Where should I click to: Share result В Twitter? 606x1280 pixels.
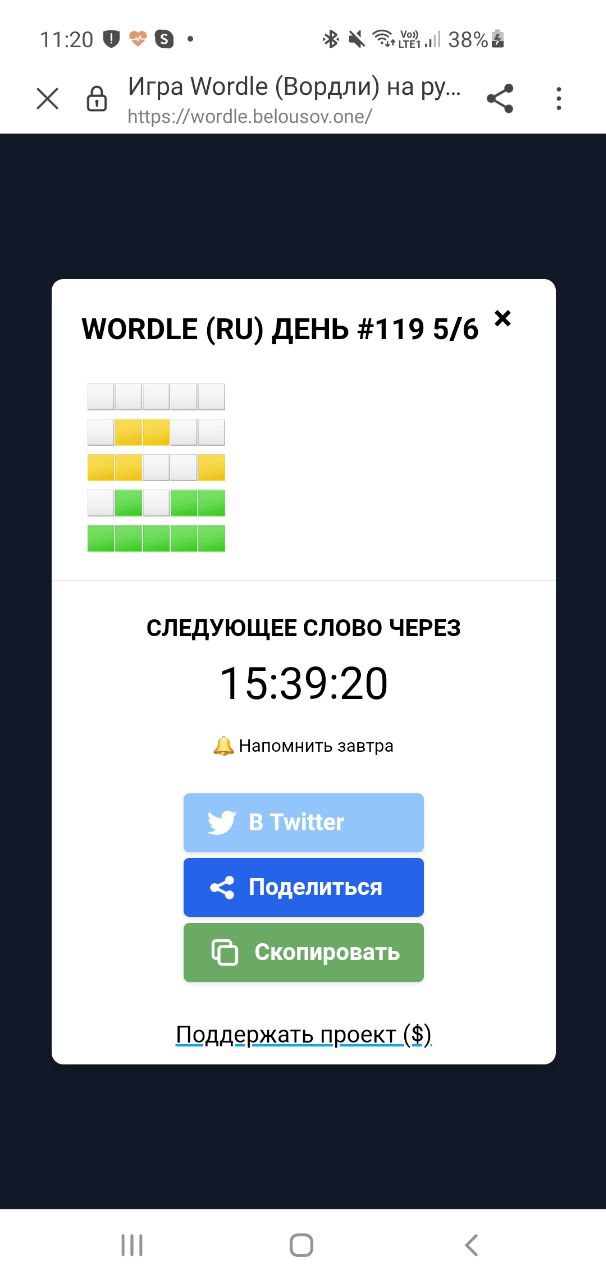(x=303, y=822)
